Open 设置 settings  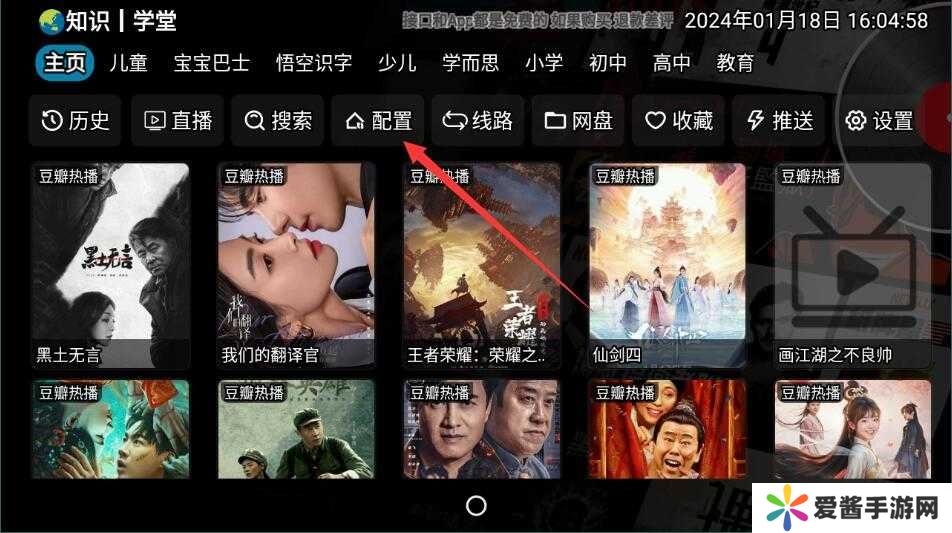pyautogui.click(x=879, y=121)
